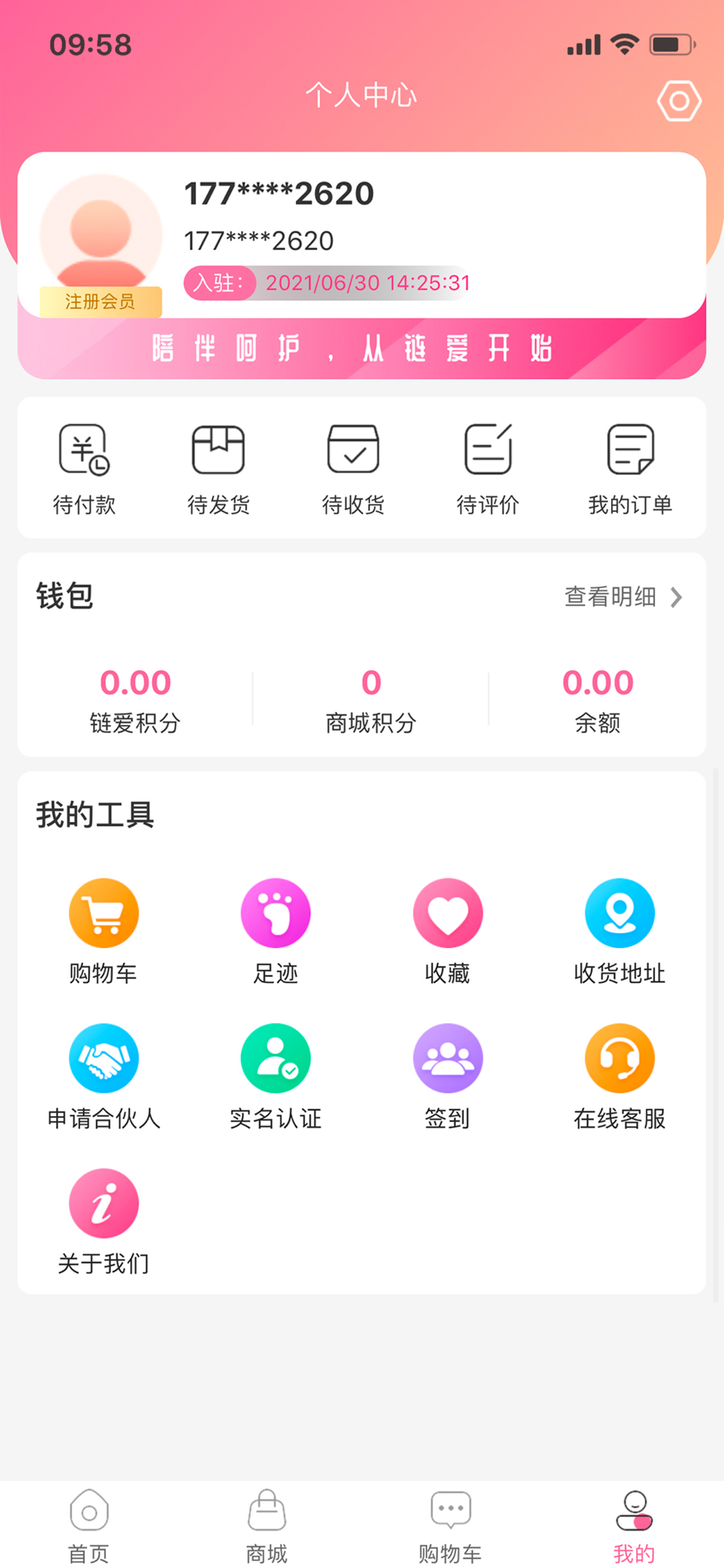Manage 收货地址 shipping addresses
The height and width of the screenshot is (1568, 724).
620,931
